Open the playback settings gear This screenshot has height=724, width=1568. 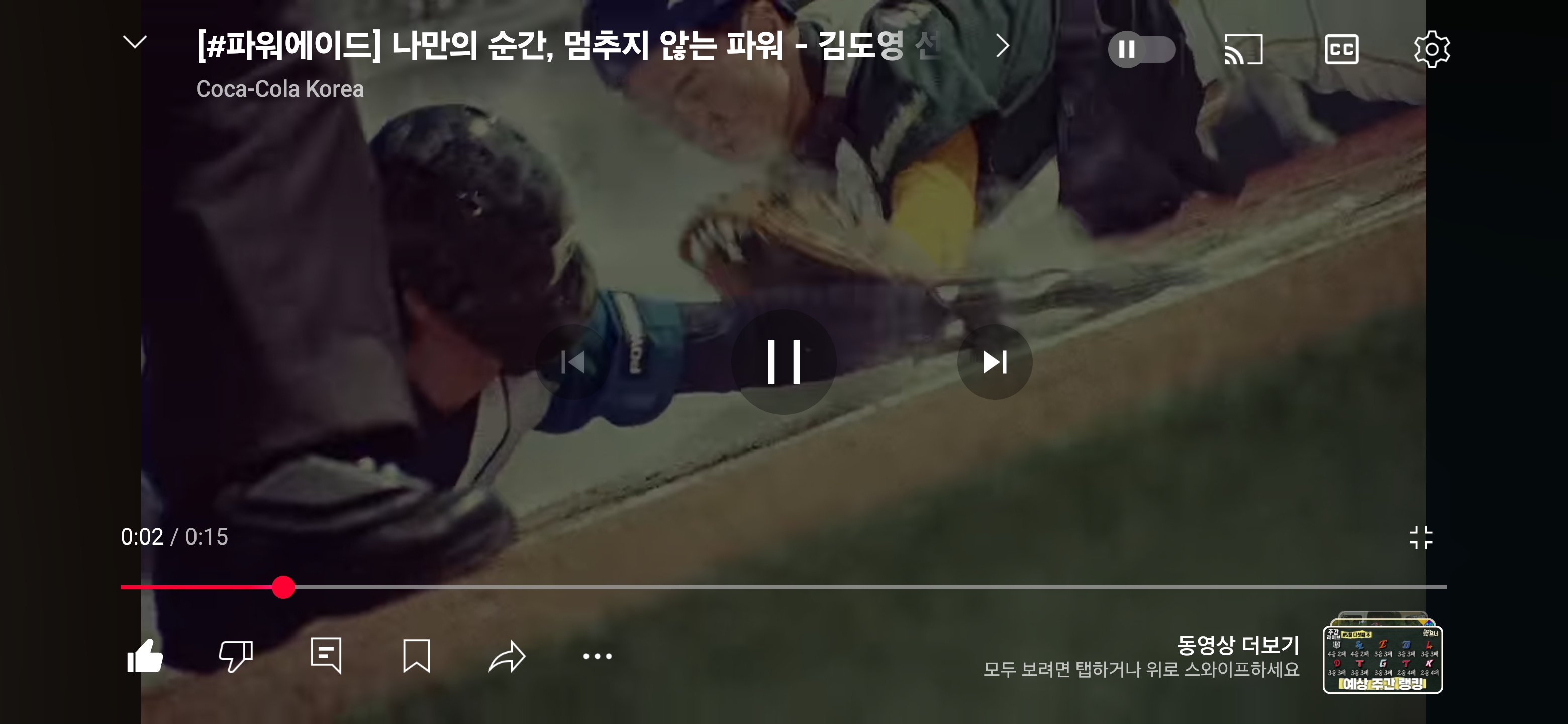pyautogui.click(x=1431, y=49)
